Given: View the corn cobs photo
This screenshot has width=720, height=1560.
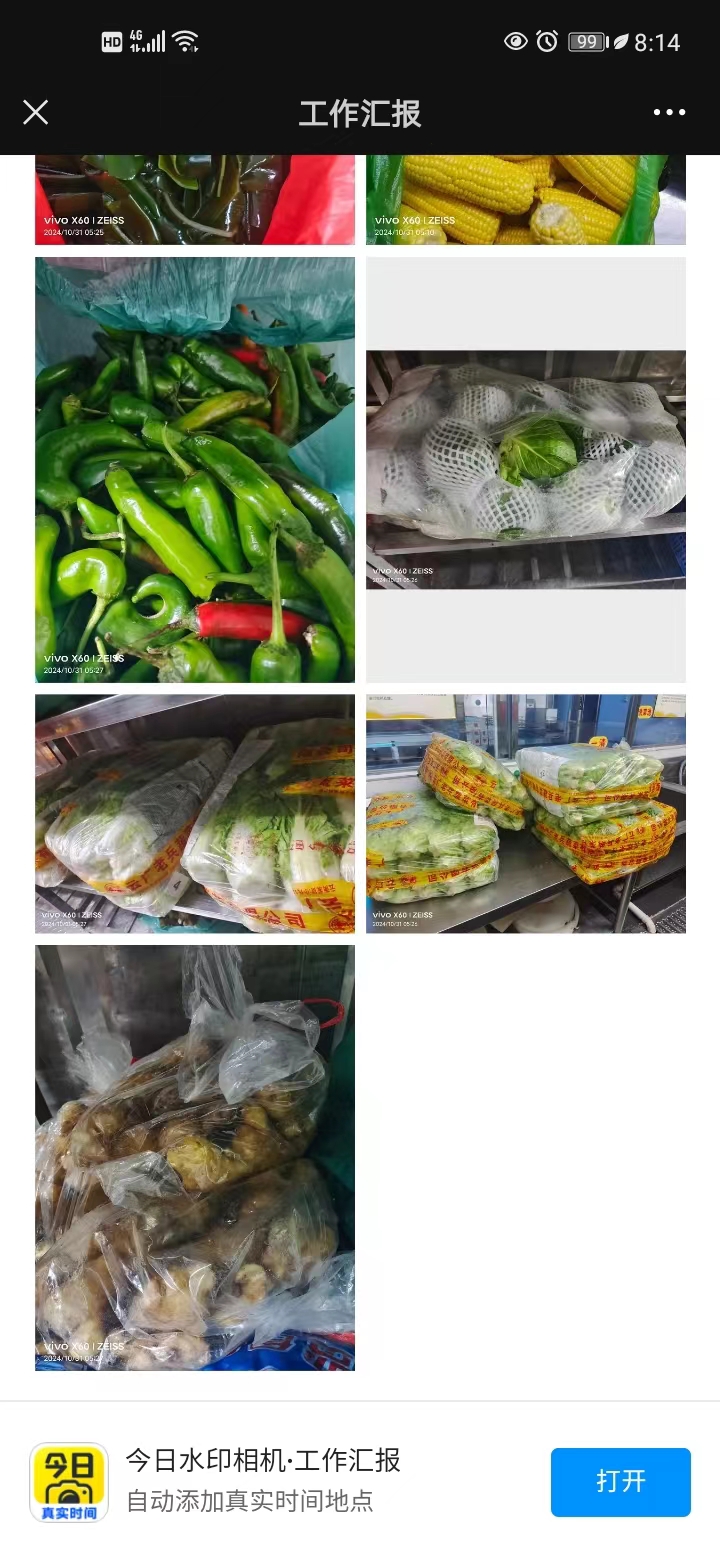Looking at the screenshot, I should coord(525,199).
